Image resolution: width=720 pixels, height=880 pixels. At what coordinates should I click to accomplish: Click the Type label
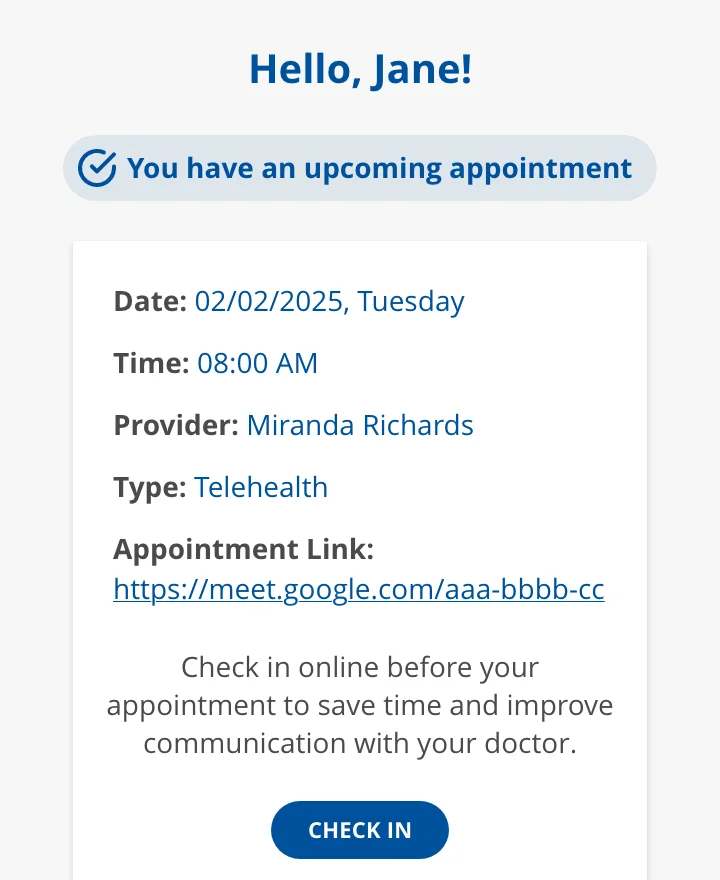[148, 487]
